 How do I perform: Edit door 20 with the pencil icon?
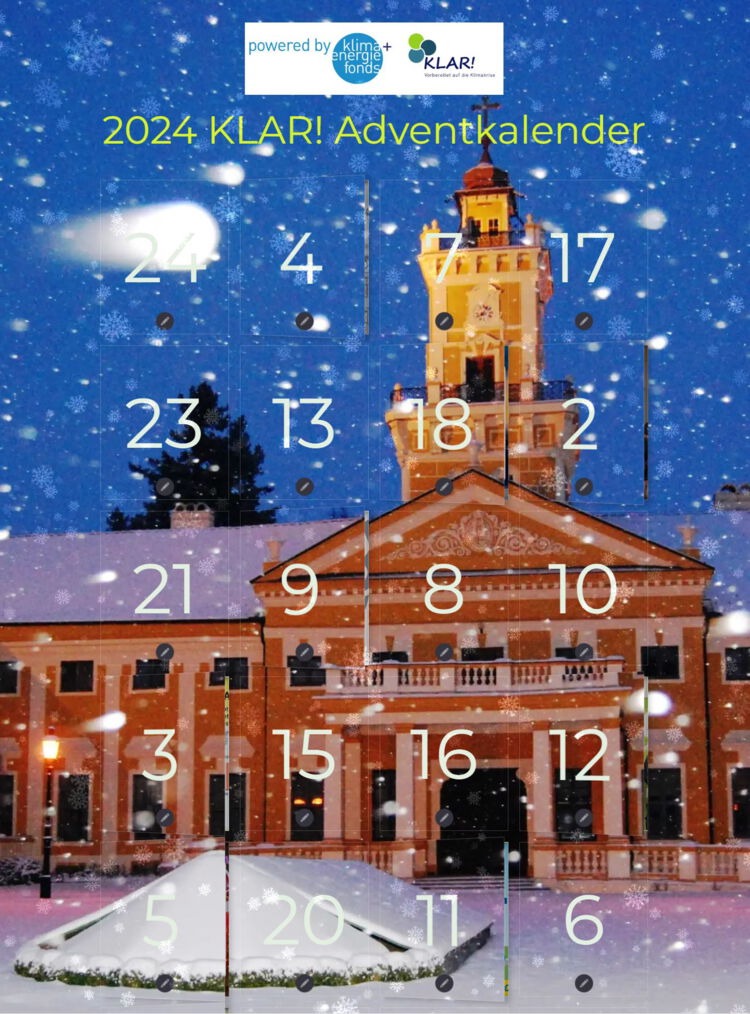pyautogui.click(x=304, y=983)
